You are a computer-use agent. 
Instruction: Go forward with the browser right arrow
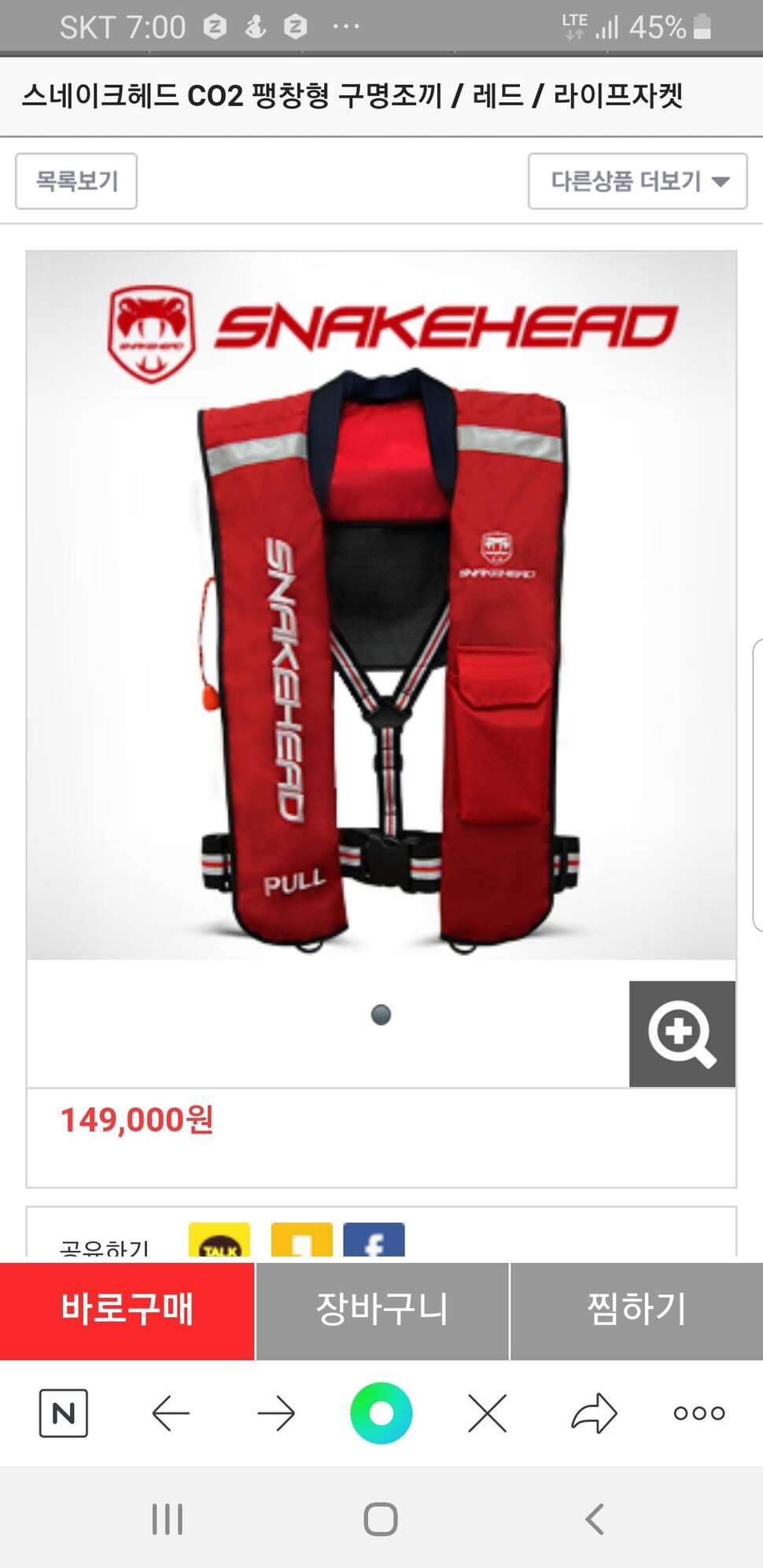pos(276,1414)
